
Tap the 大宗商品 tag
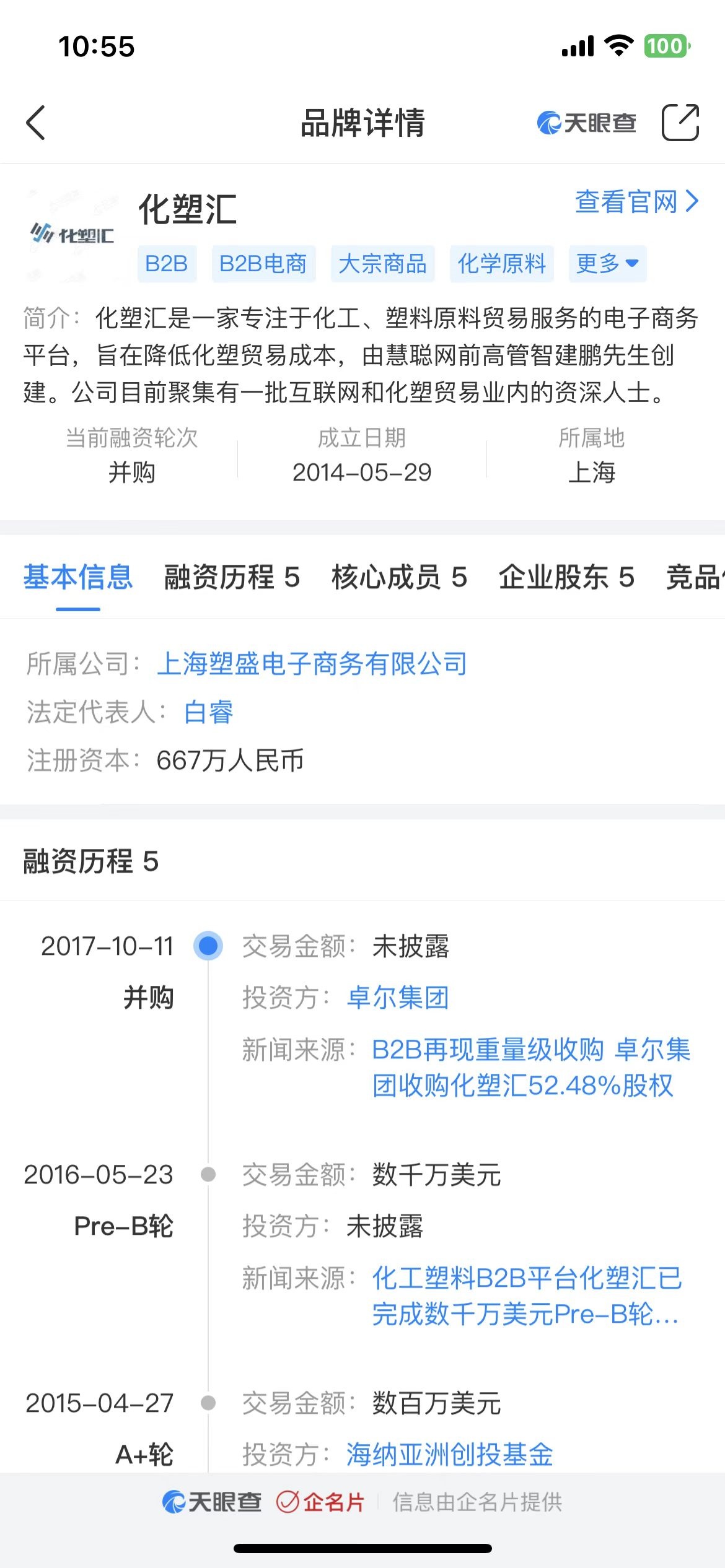pyautogui.click(x=382, y=264)
